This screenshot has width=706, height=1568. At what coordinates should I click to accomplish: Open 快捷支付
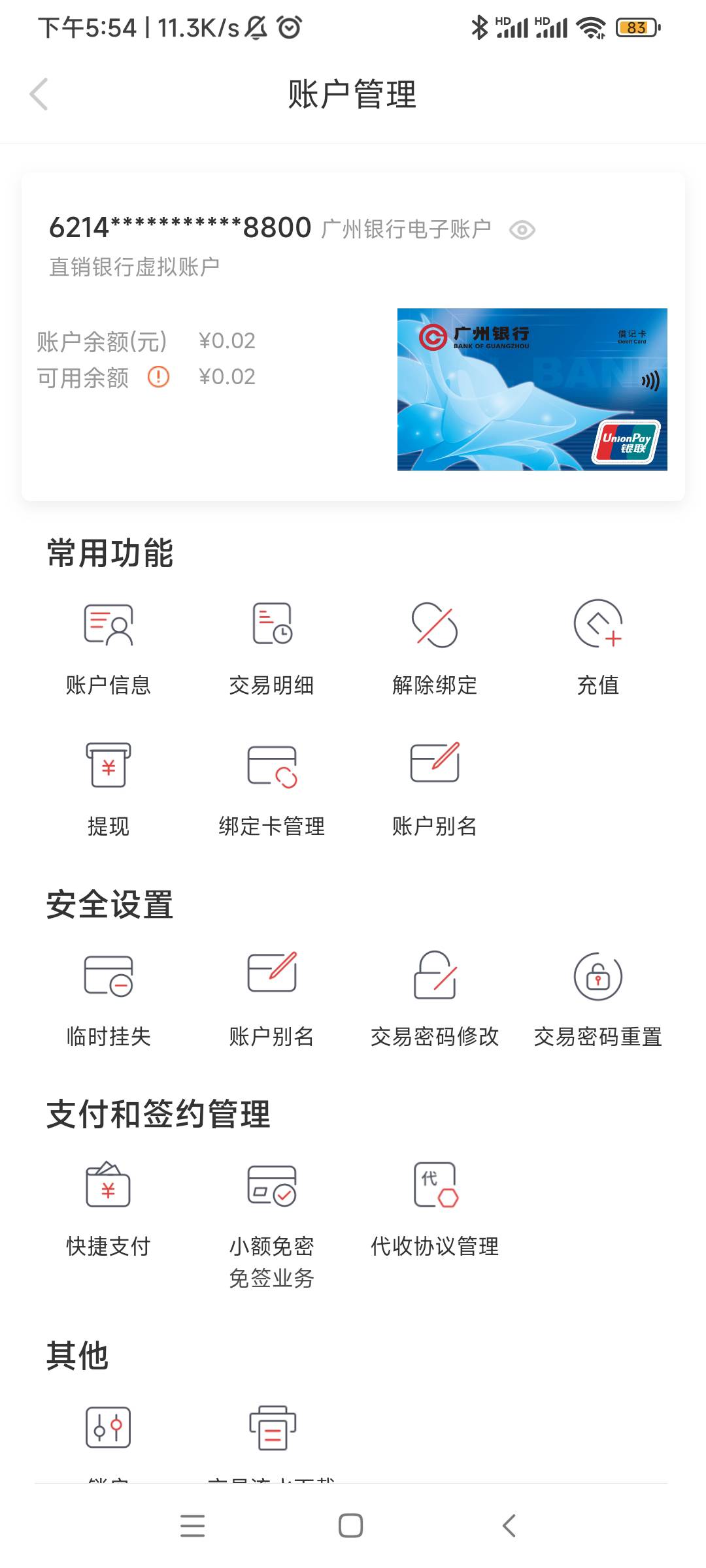tap(109, 1209)
